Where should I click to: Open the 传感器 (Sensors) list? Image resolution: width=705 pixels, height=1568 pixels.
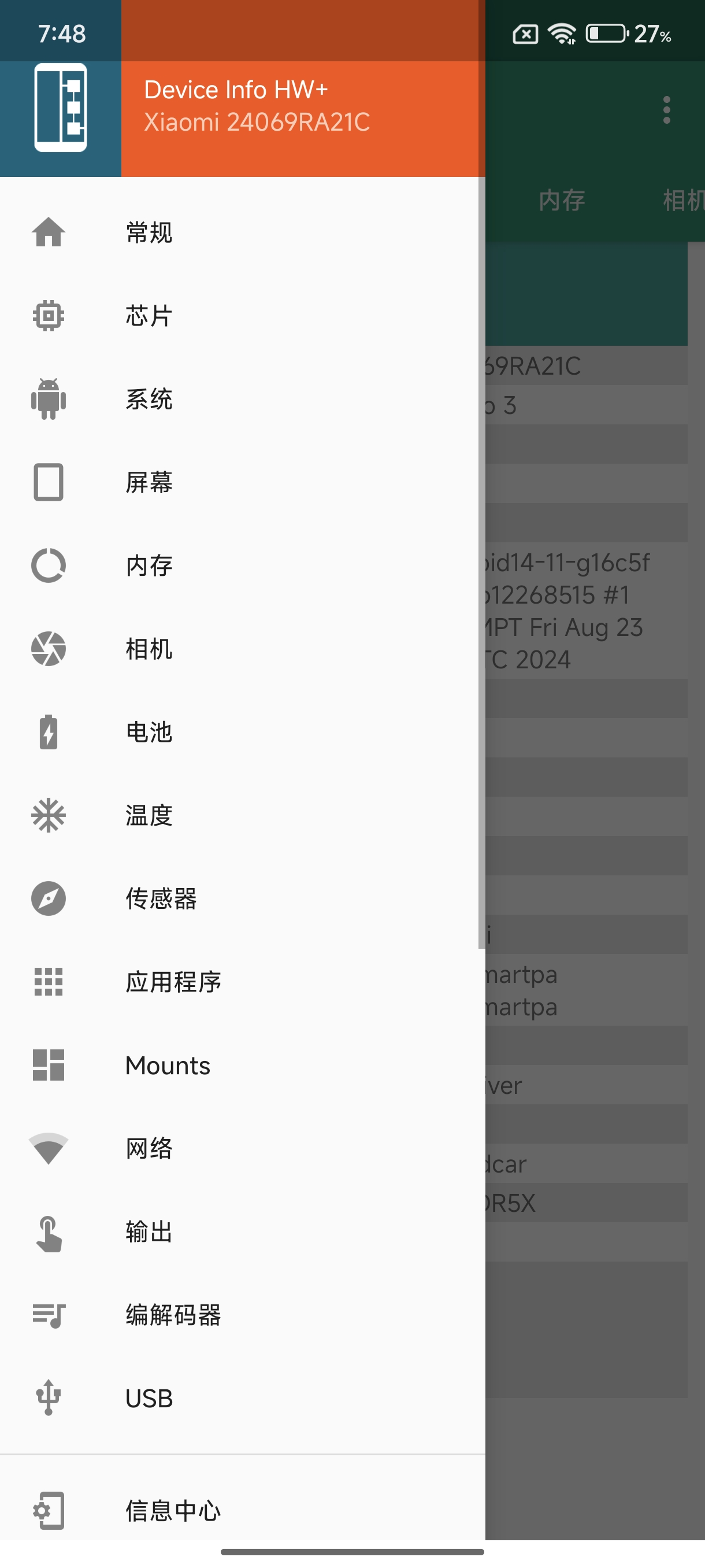[161, 898]
